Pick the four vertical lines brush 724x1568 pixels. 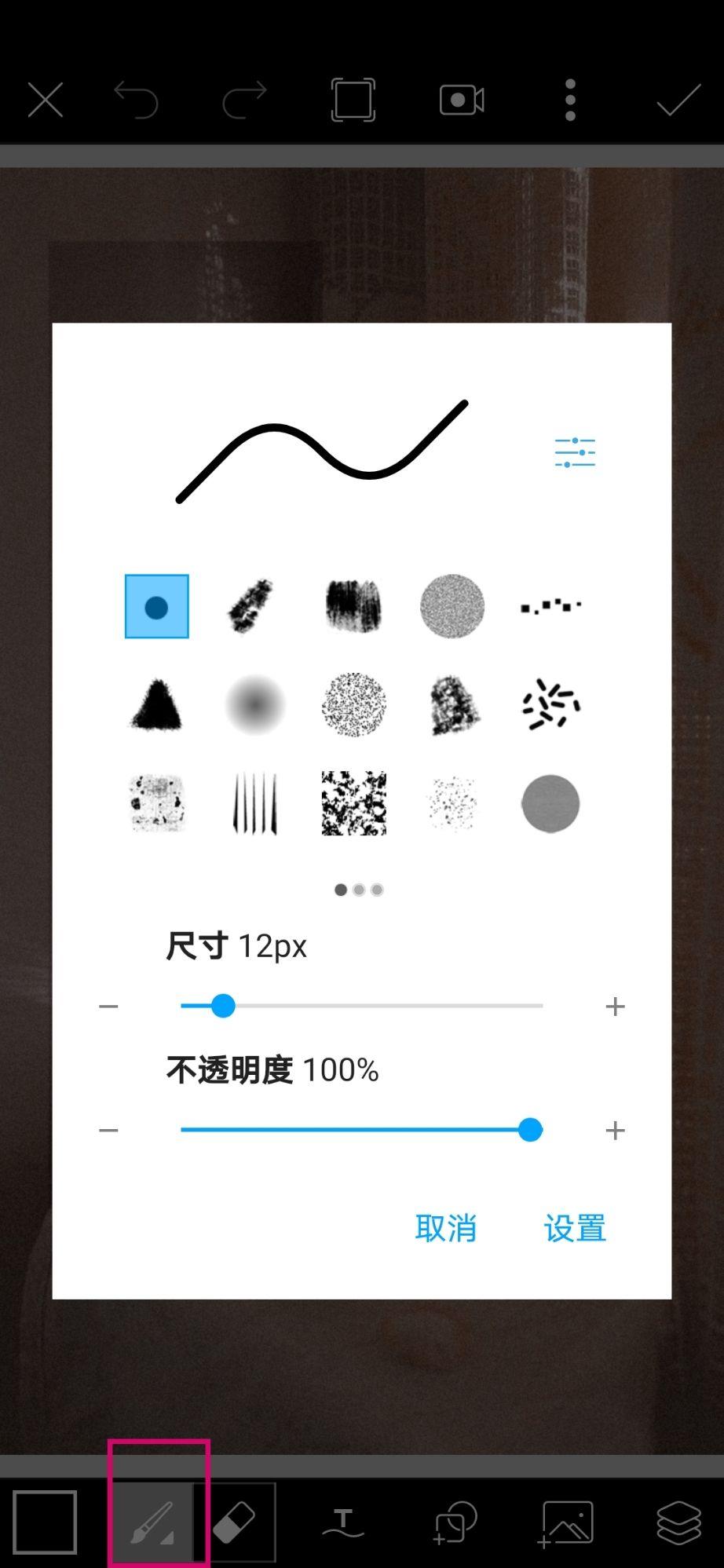click(x=254, y=803)
